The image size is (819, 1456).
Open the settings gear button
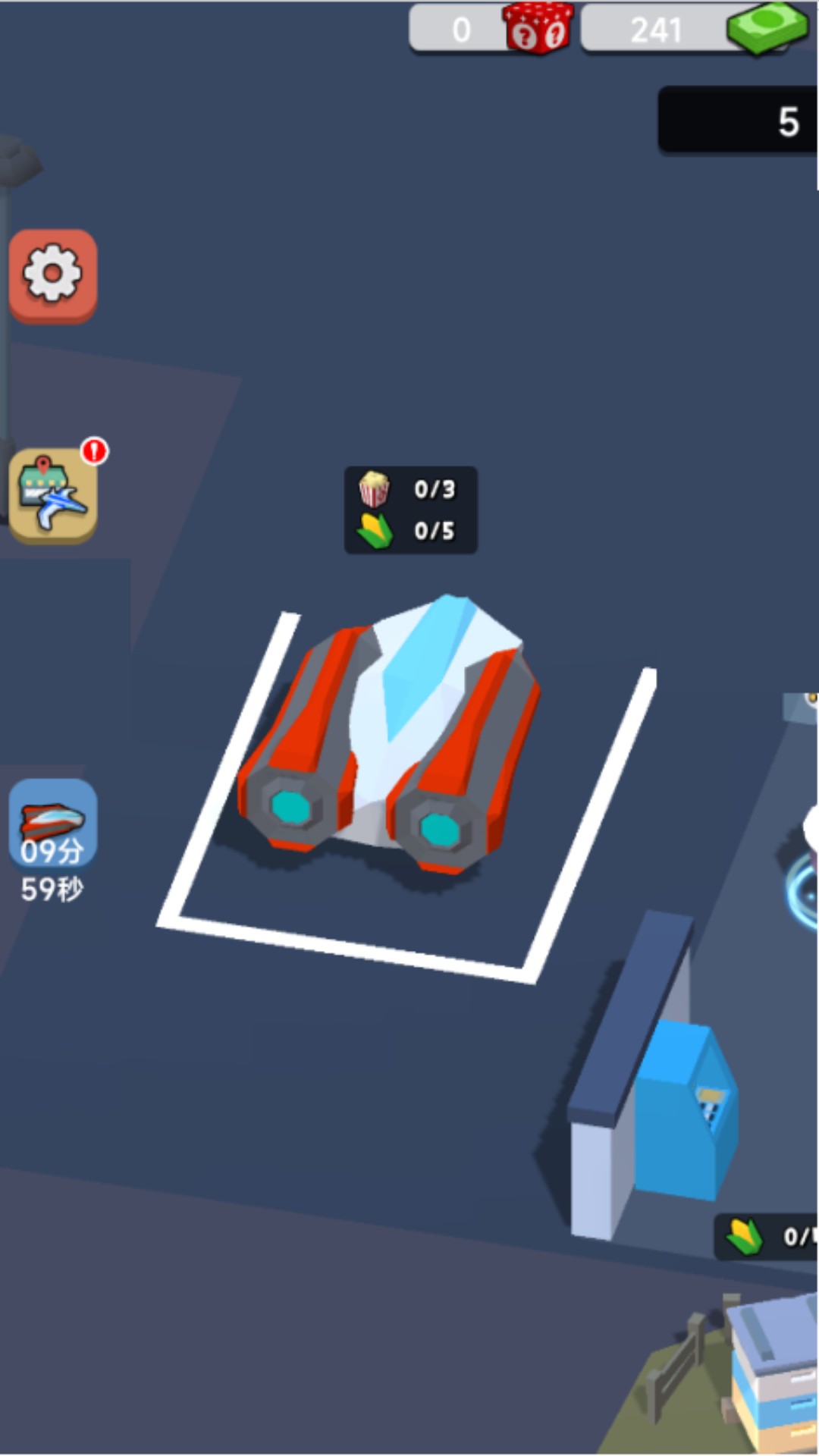[x=52, y=275]
